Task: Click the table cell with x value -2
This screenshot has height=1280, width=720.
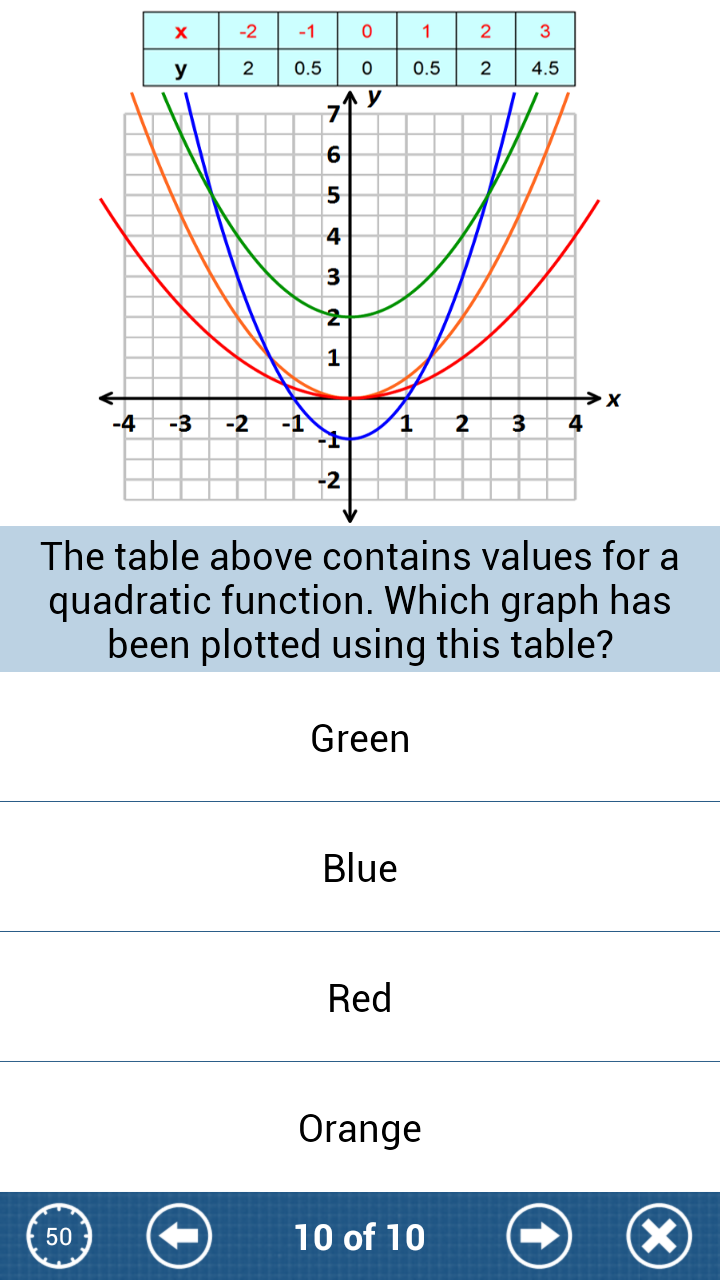Action: [248, 30]
